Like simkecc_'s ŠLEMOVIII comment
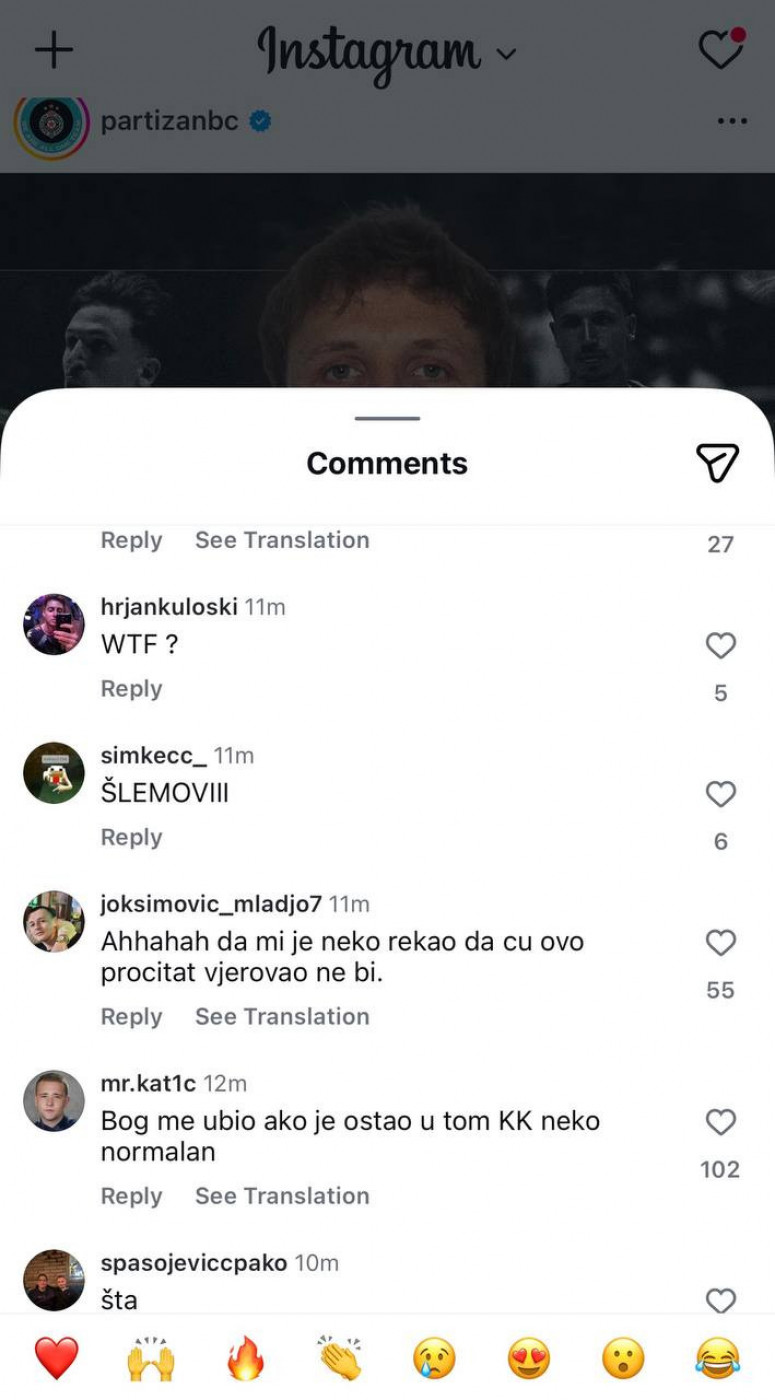This screenshot has width=775, height=1400. (720, 794)
